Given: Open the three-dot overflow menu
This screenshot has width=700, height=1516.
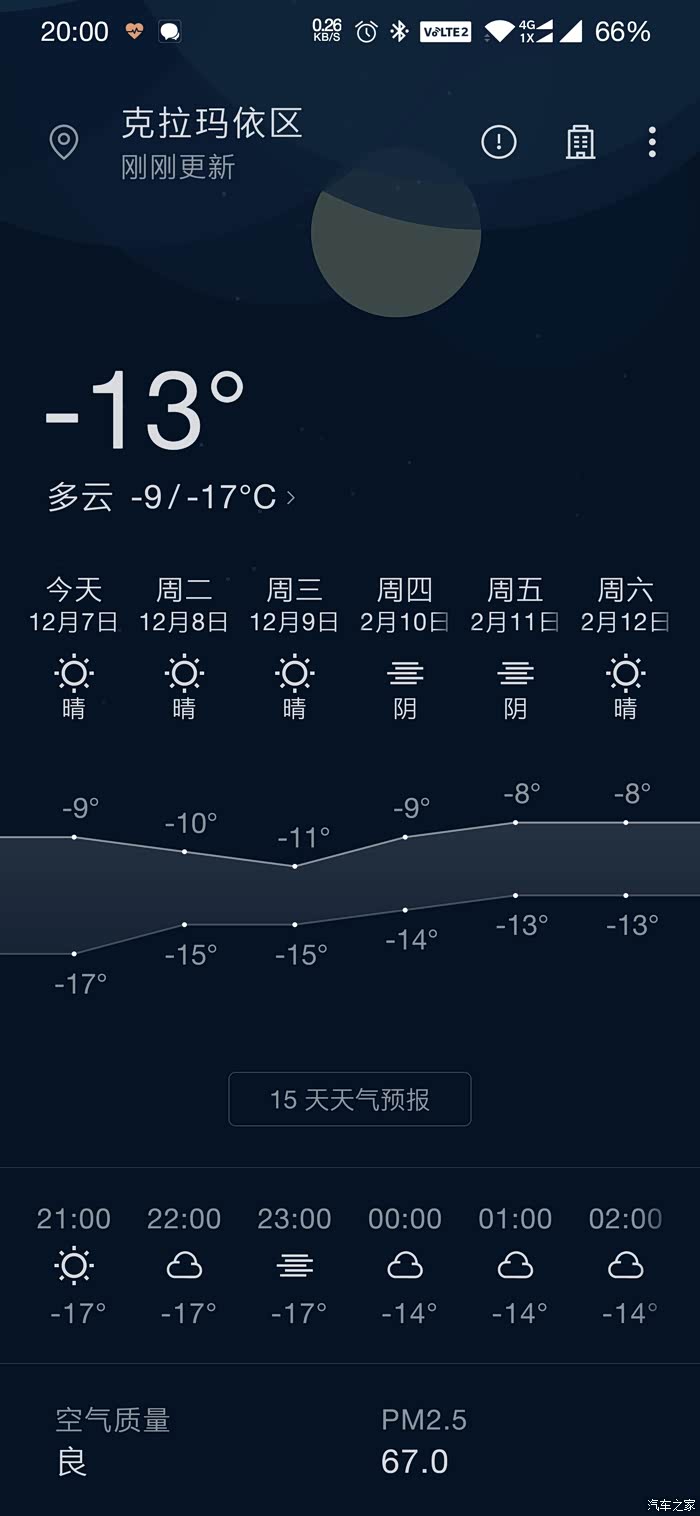Looking at the screenshot, I should pos(652,142).
